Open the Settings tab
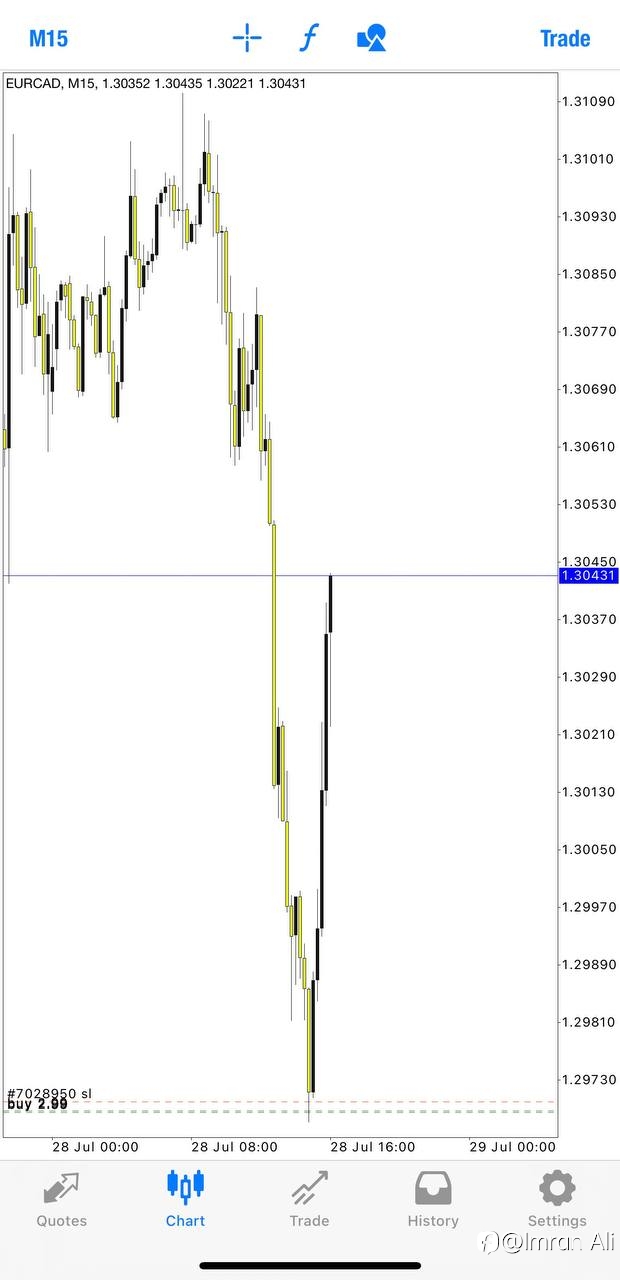This screenshot has height=1280, width=620. coord(557,1199)
